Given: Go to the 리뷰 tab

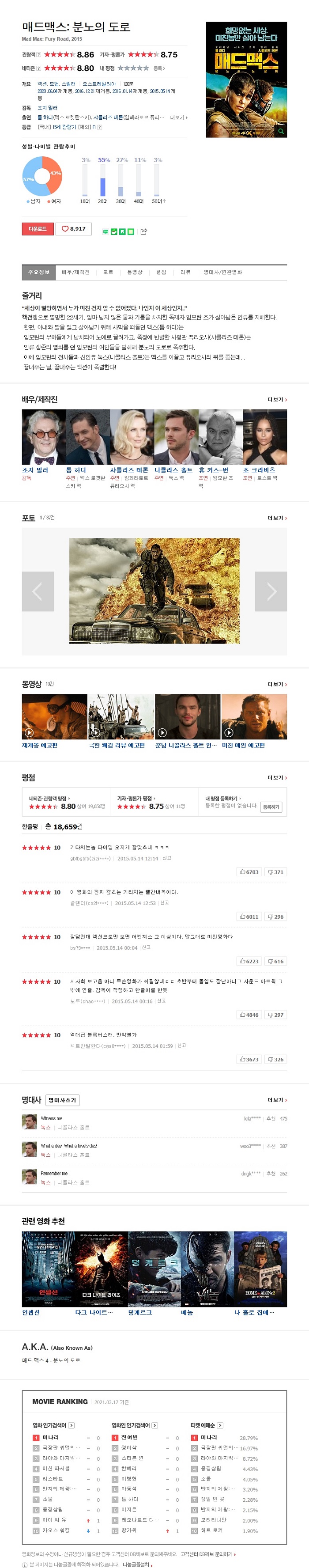Looking at the screenshot, I should (x=185, y=272).
